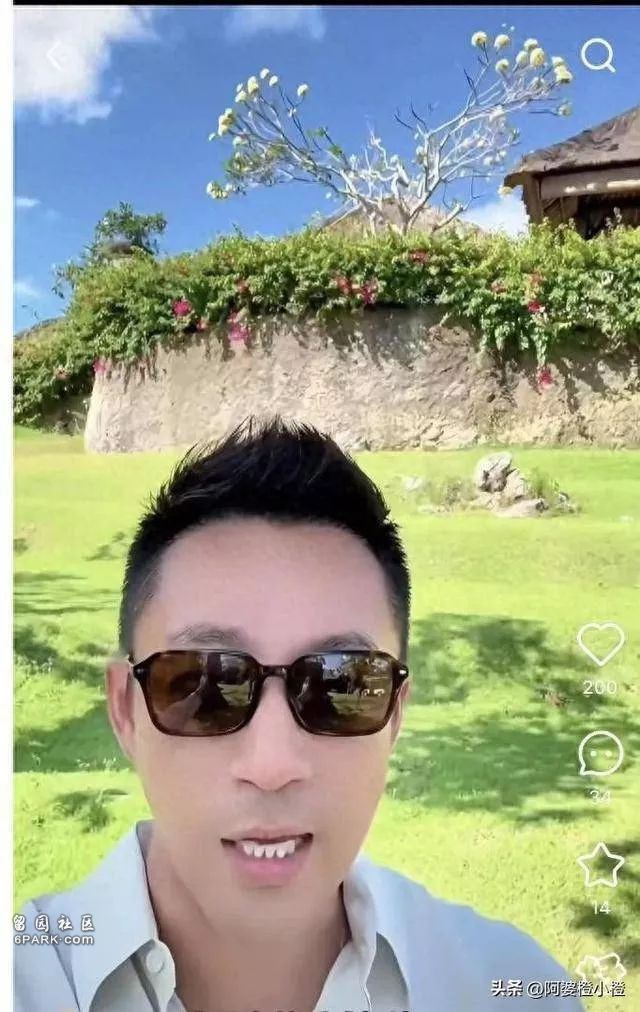Open the comments bubble icon
Screen dimensions: 640x1012
(x=600, y=755)
